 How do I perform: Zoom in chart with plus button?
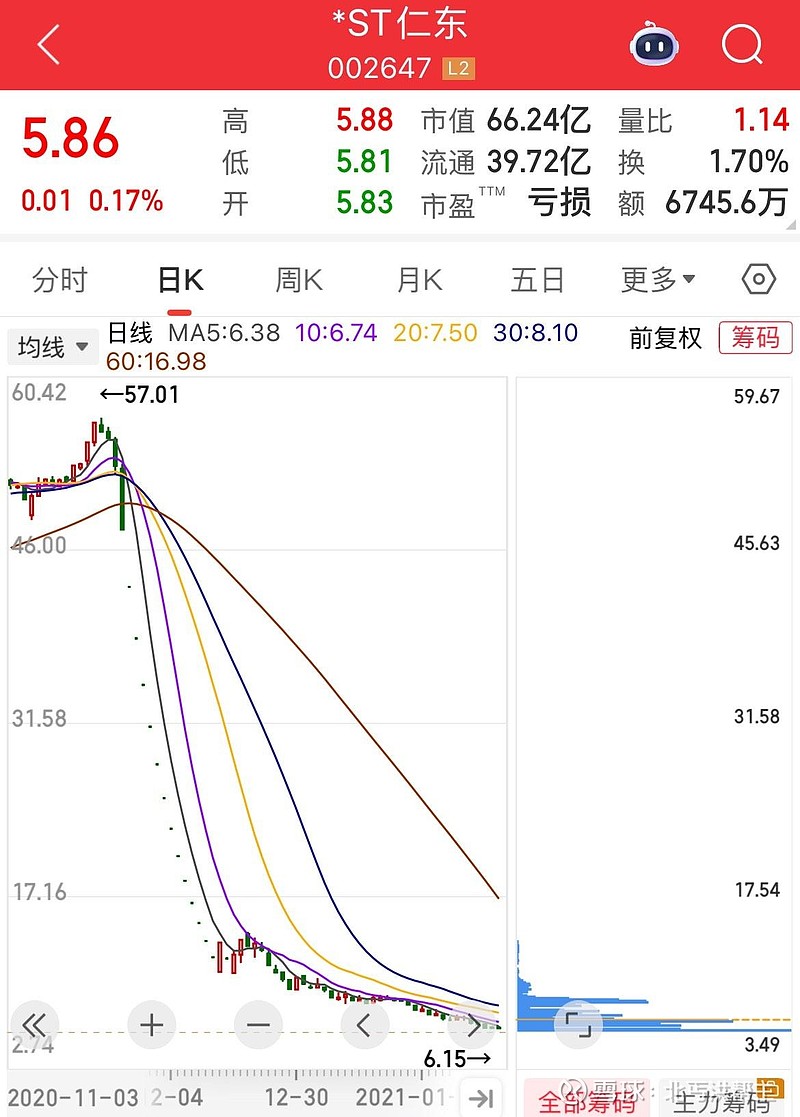(152, 1024)
